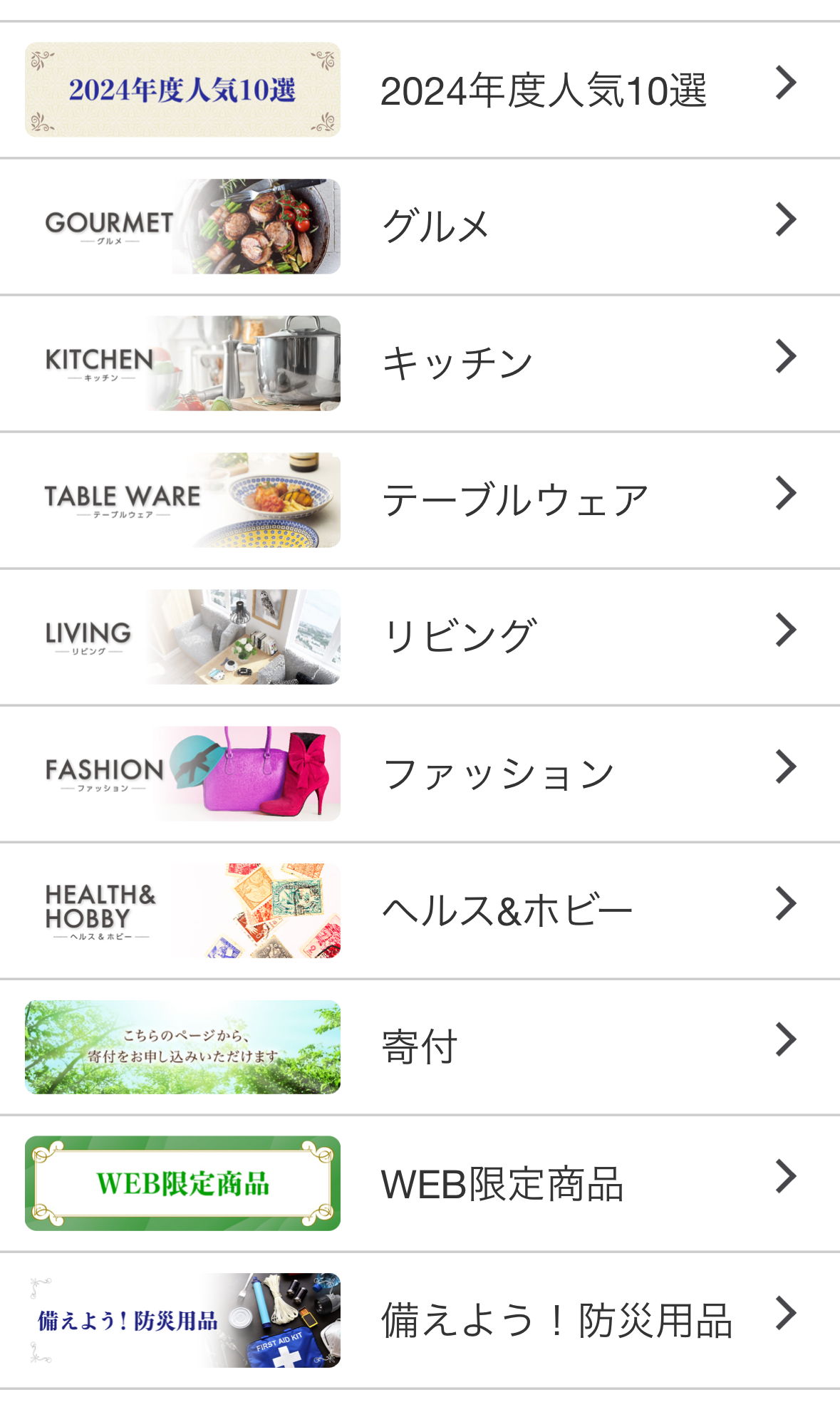Go to the リビング category
Screen dimensions: 840x1402
pos(459,637)
